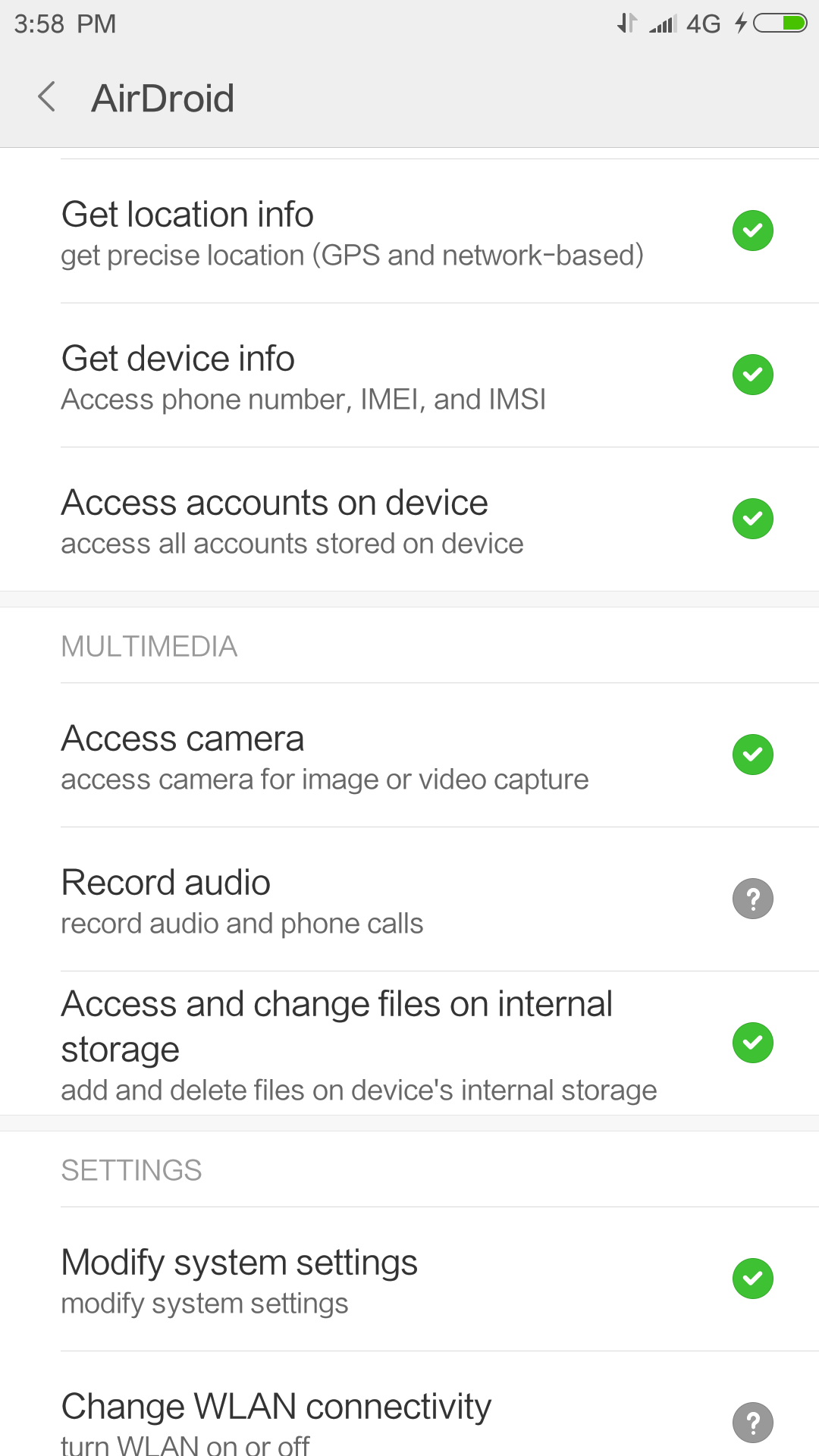
Task: Open the Record audio permission
Action: (x=409, y=899)
